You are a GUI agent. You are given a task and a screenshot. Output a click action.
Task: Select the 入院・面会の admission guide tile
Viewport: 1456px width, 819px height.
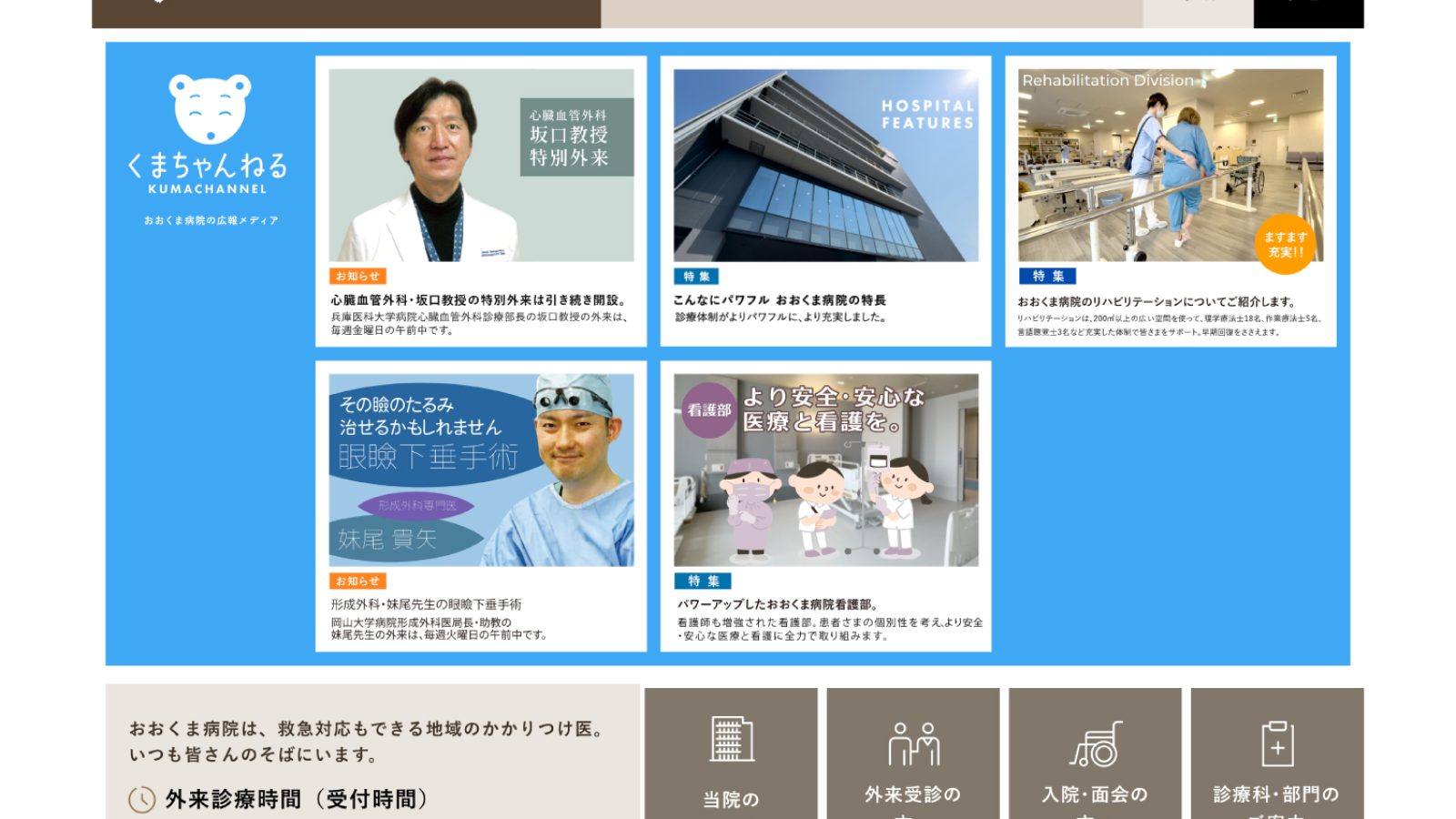click(1095, 755)
